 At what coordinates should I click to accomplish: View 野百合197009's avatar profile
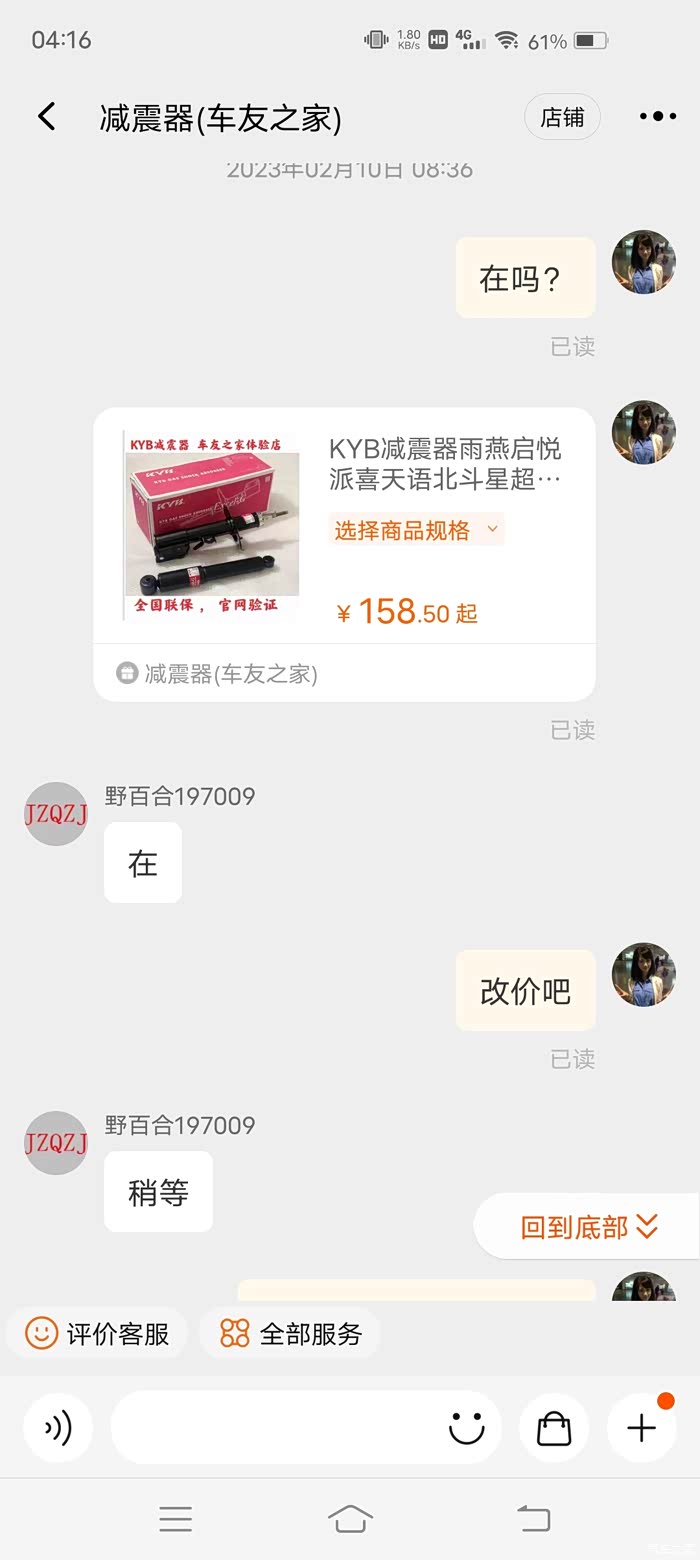(x=56, y=814)
